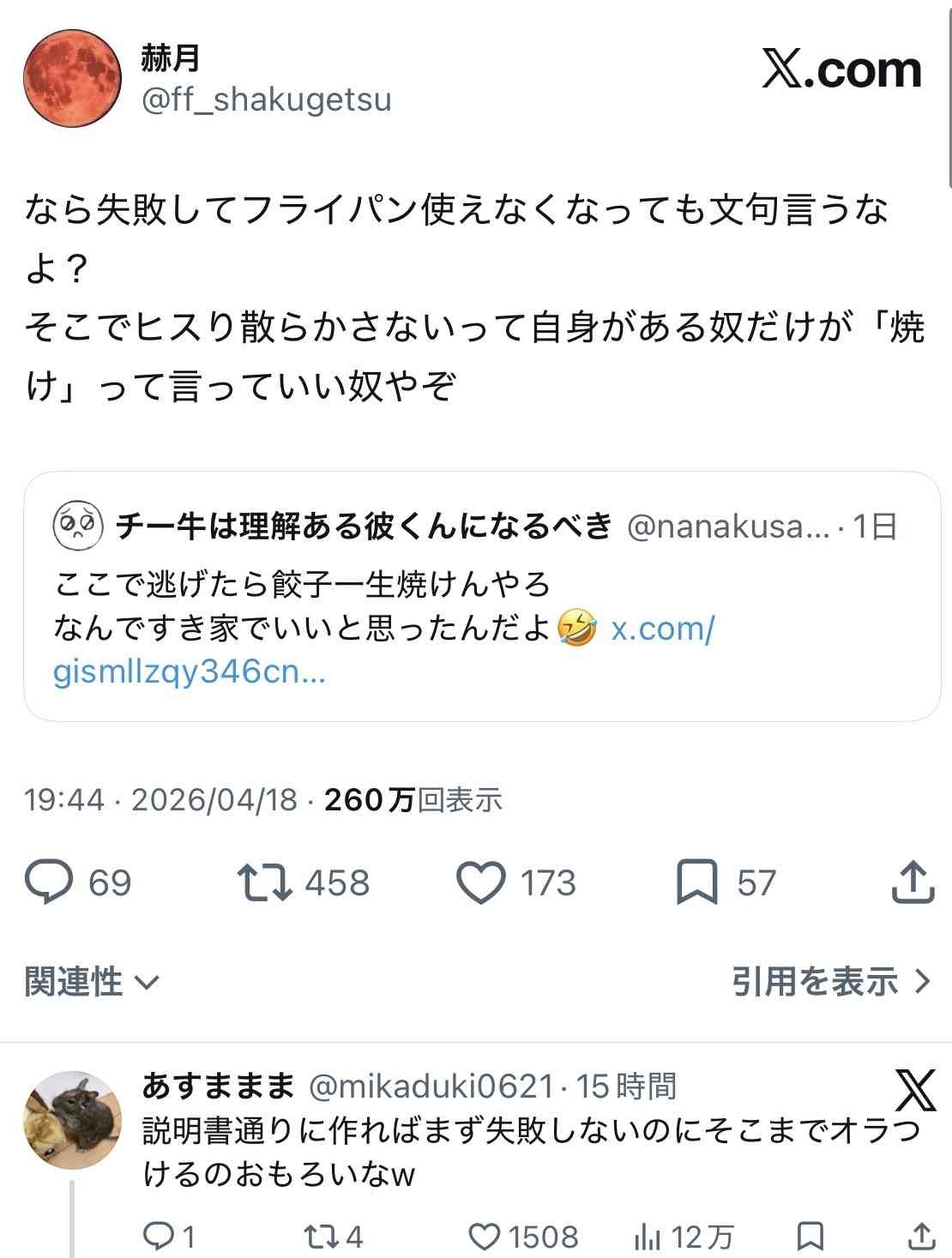Bookmark 赫月's post

[696, 882]
